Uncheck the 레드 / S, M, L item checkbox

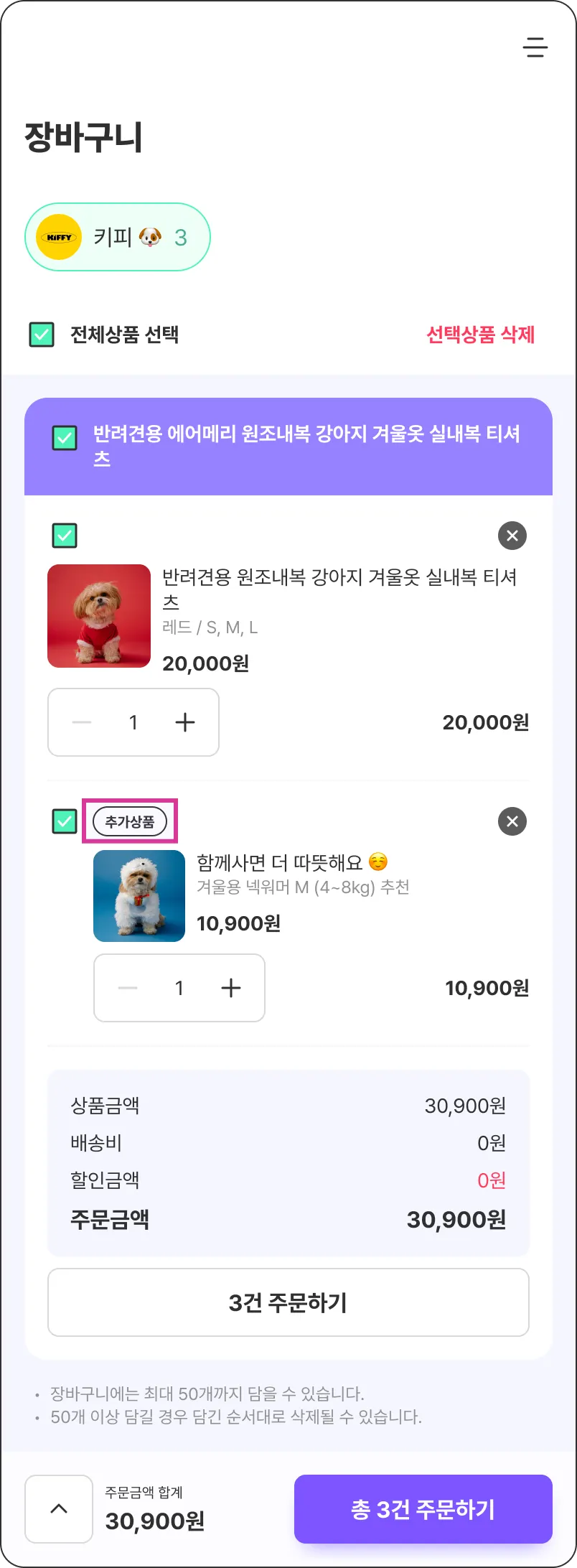(65, 536)
